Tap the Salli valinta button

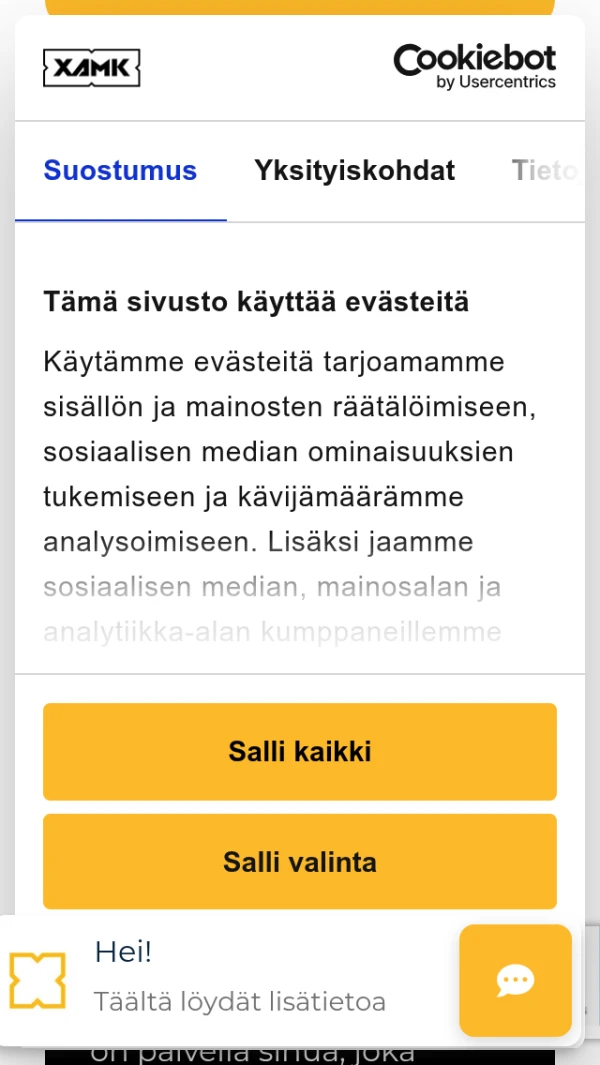click(x=299, y=862)
